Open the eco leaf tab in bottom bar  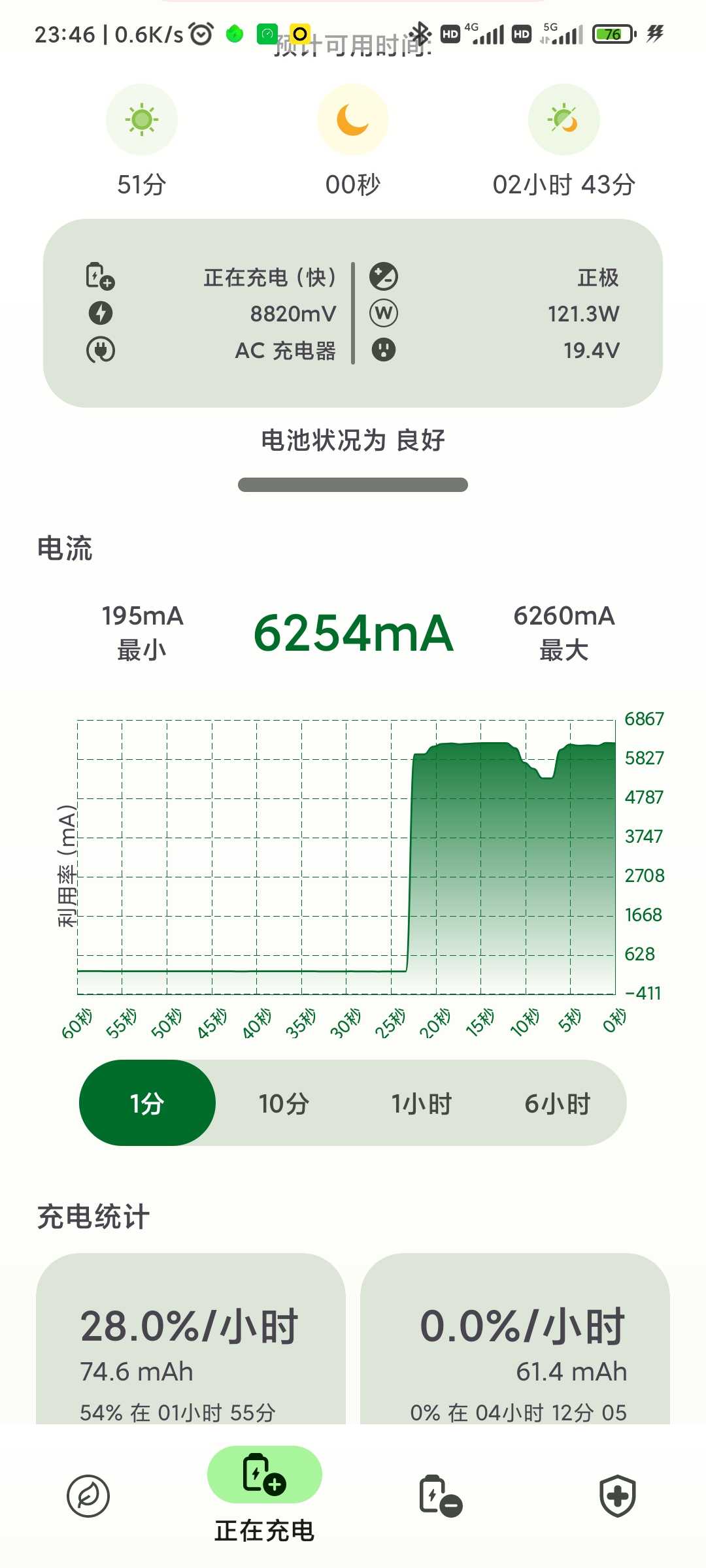pyautogui.click(x=88, y=1495)
